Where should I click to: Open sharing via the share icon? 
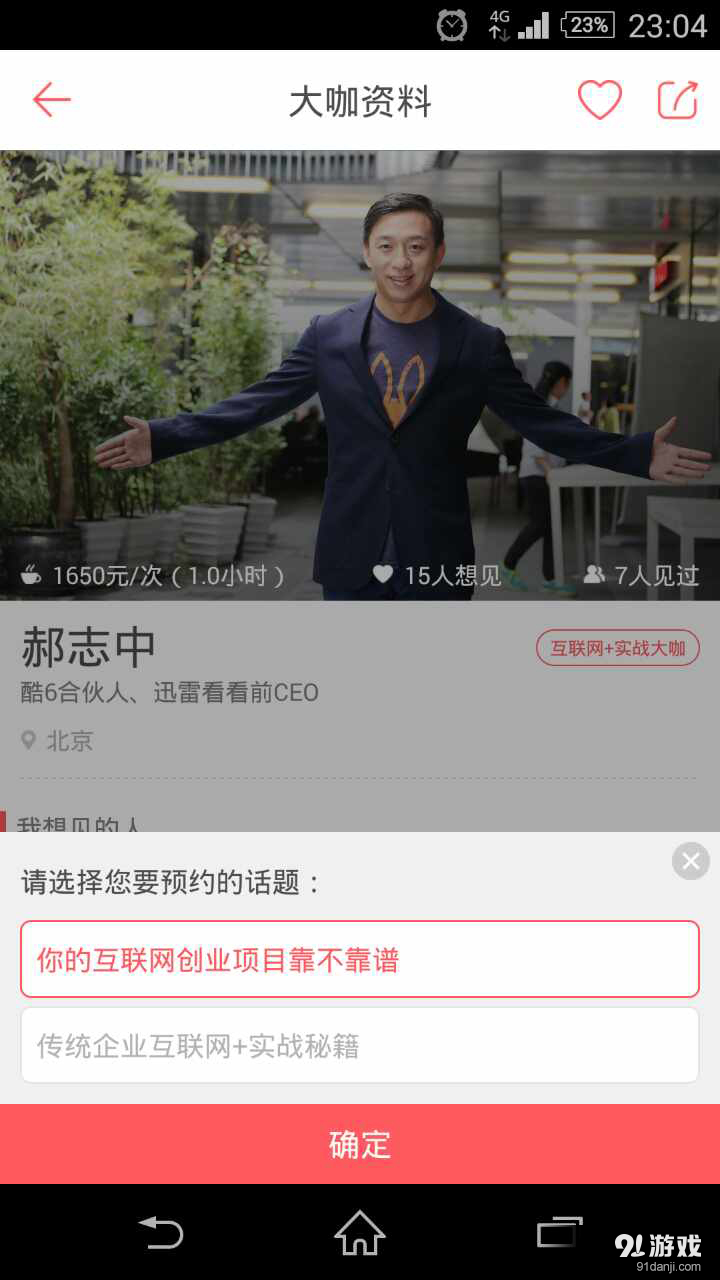click(x=678, y=99)
